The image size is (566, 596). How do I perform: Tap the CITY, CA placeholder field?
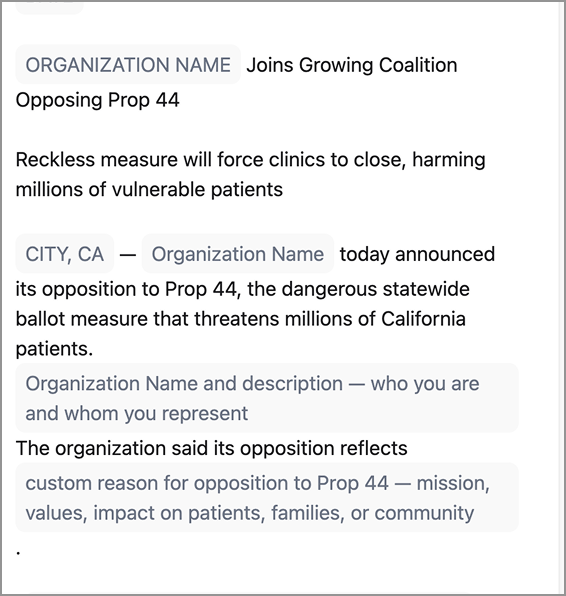[65, 254]
